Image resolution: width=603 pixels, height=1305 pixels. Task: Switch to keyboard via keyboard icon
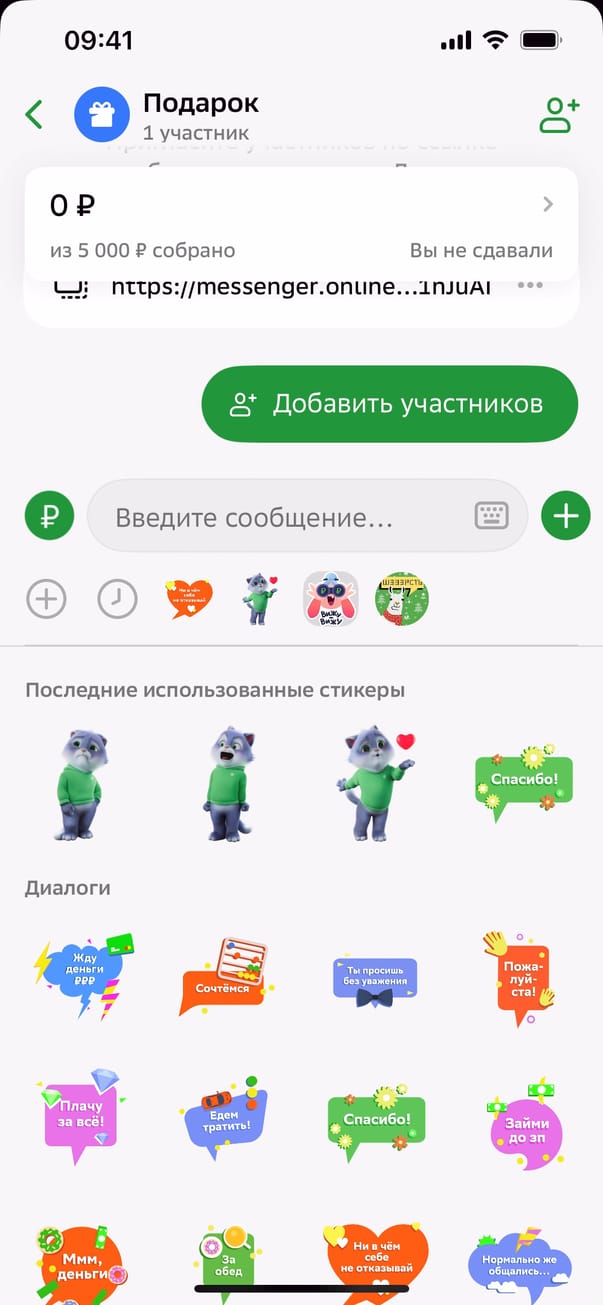[491, 516]
